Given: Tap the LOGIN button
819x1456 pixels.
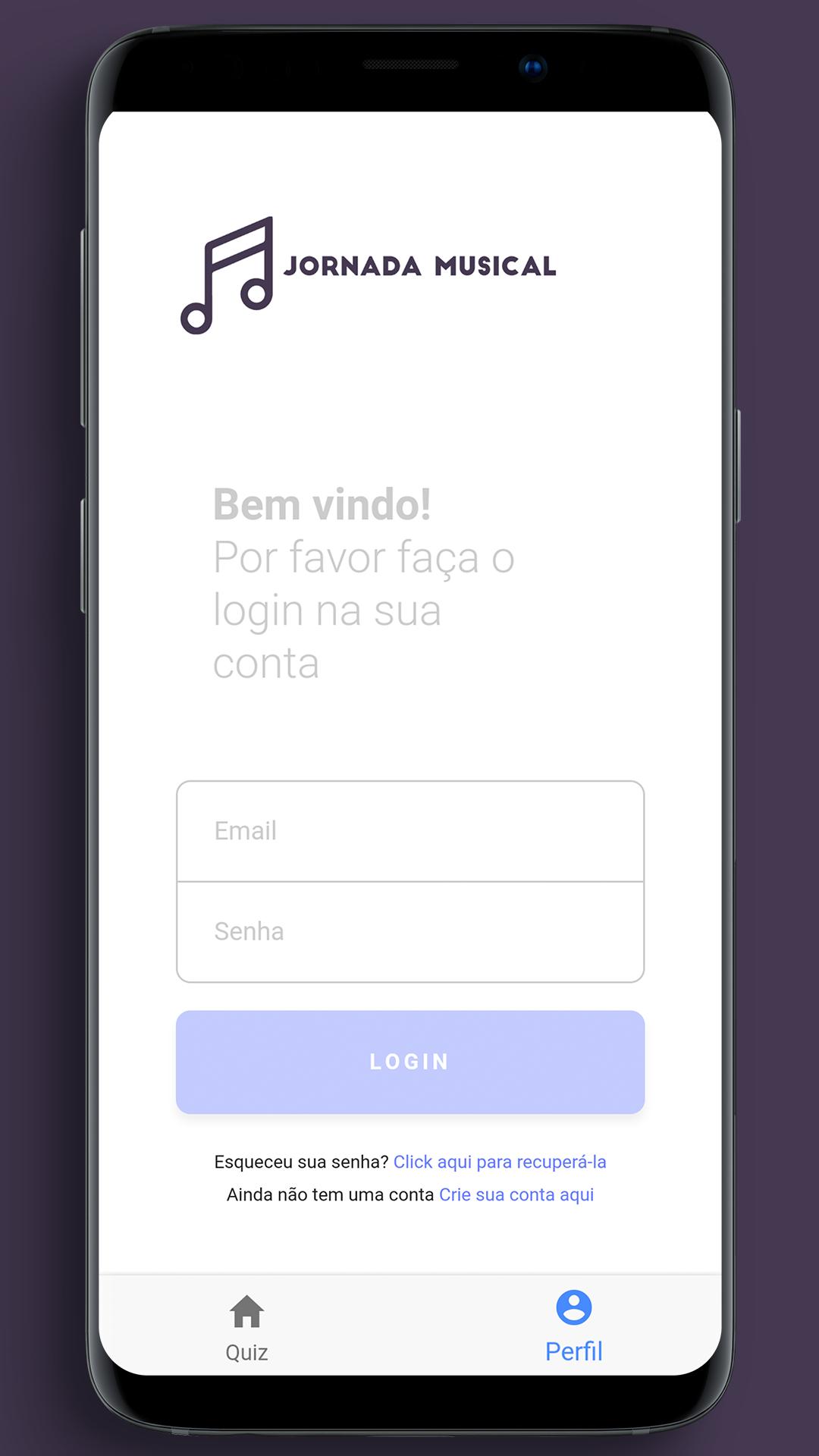Looking at the screenshot, I should coord(409,1062).
